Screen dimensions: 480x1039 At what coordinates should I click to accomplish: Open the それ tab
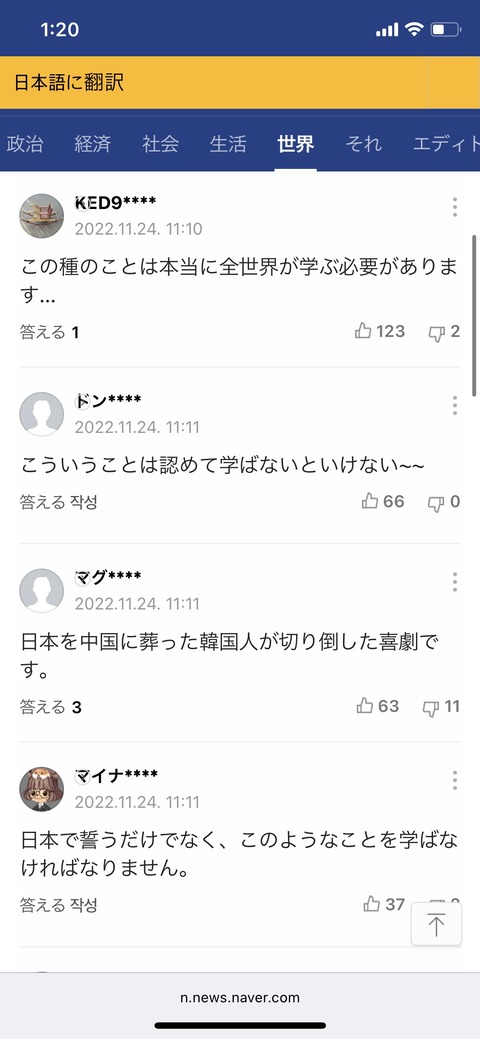pyautogui.click(x=363, y=144)
